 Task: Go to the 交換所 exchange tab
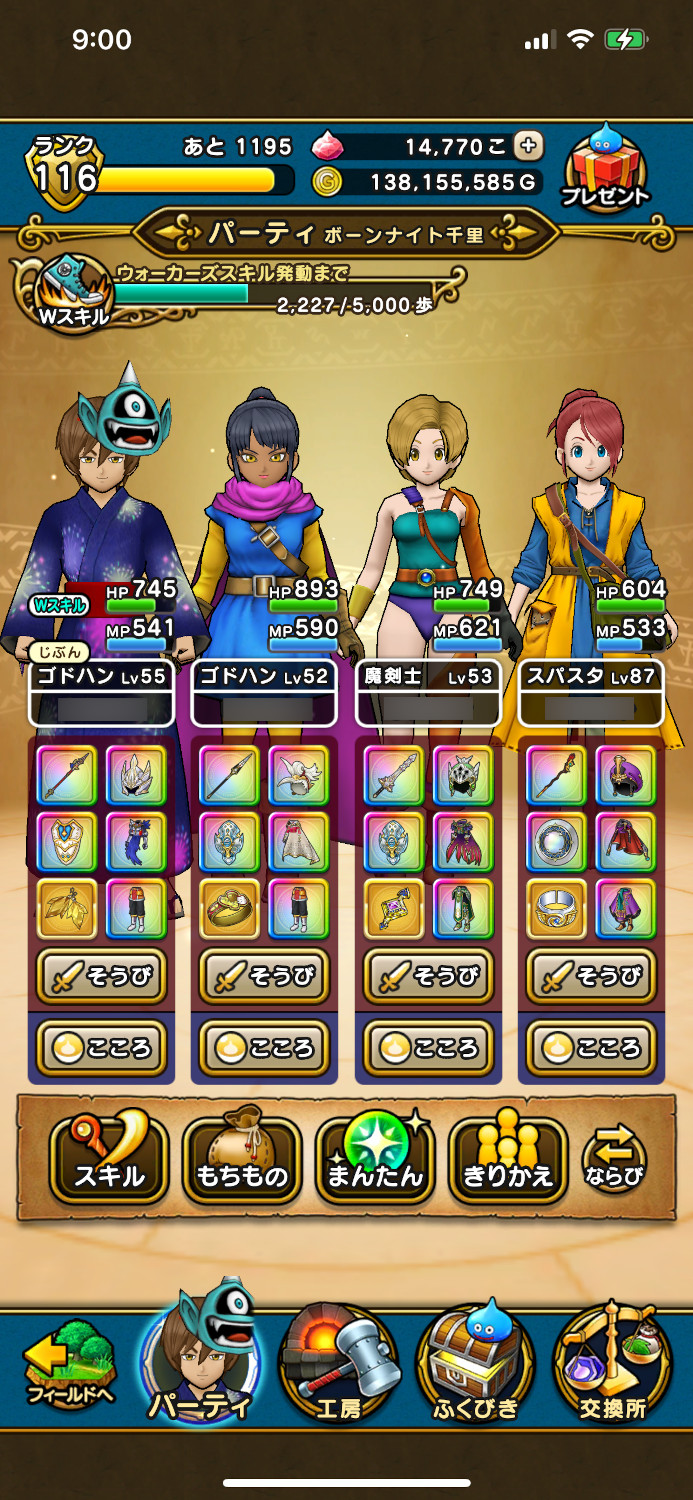612,1367
